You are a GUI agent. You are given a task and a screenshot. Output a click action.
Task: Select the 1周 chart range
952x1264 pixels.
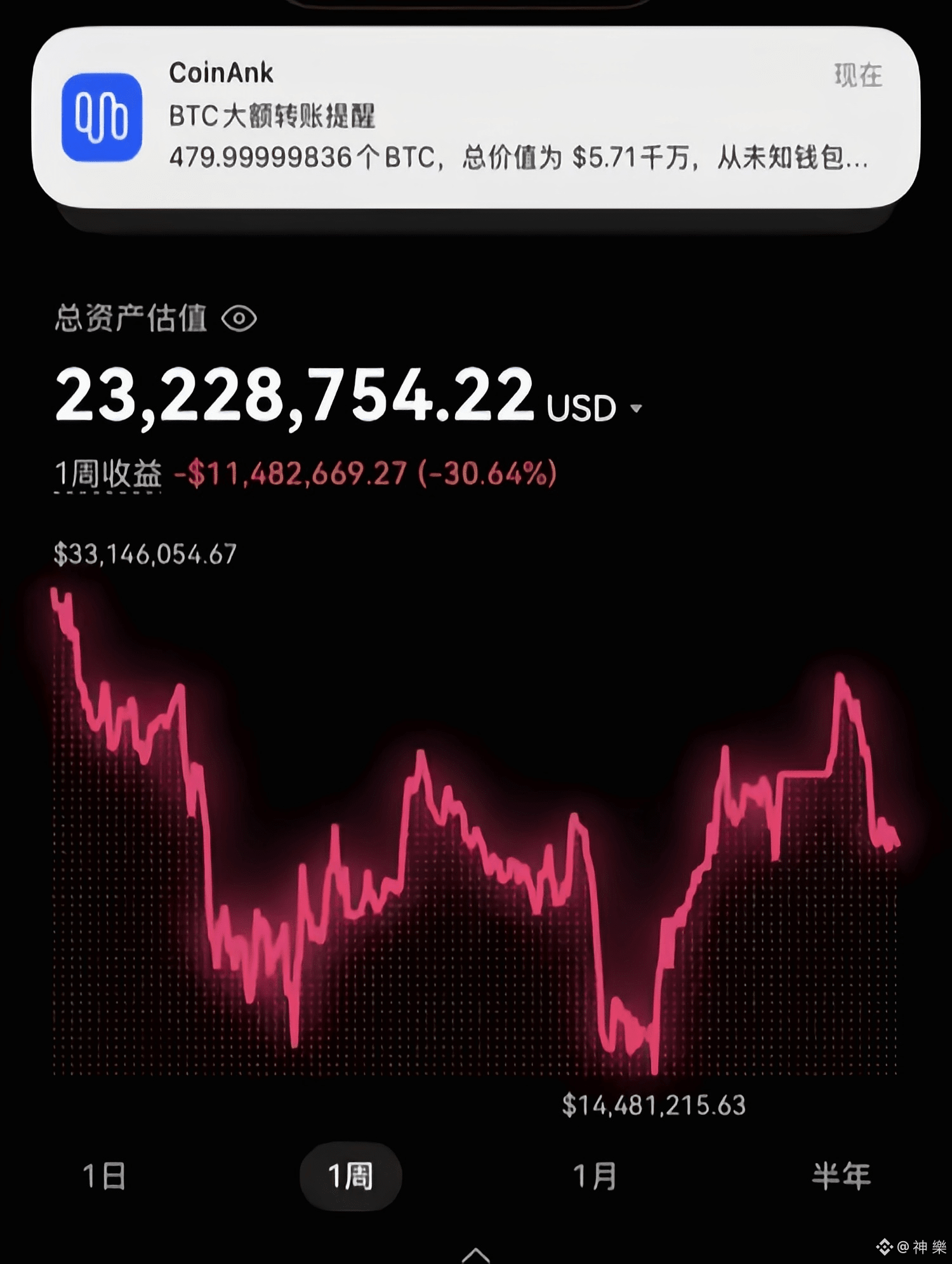[350, 1176]
